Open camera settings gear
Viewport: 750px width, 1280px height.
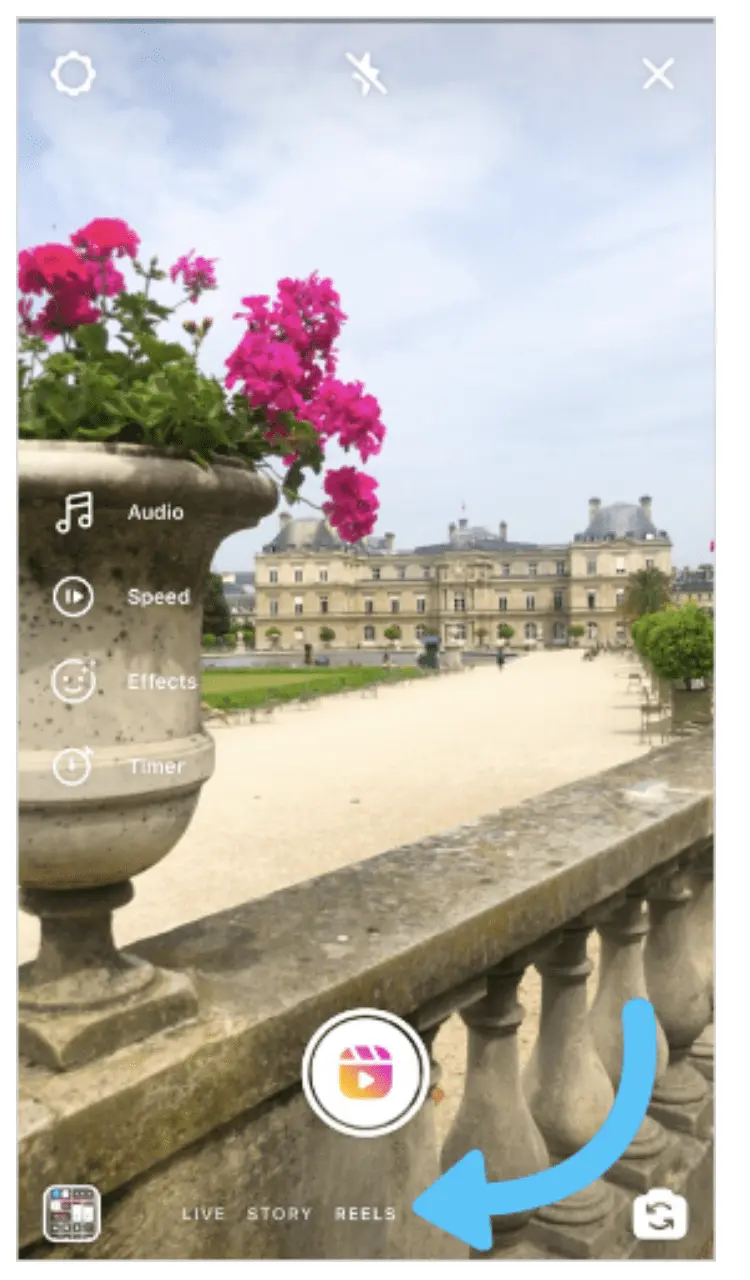[73, 75]
